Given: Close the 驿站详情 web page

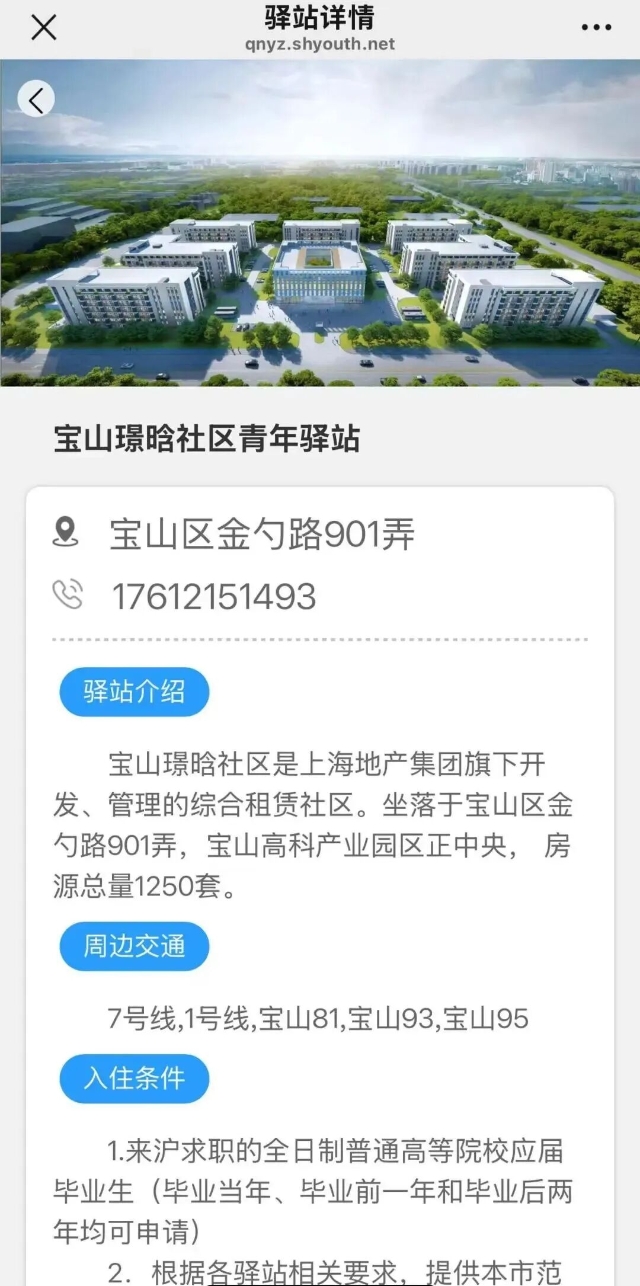Looking at the screenshot, I should tap(43, 28).
